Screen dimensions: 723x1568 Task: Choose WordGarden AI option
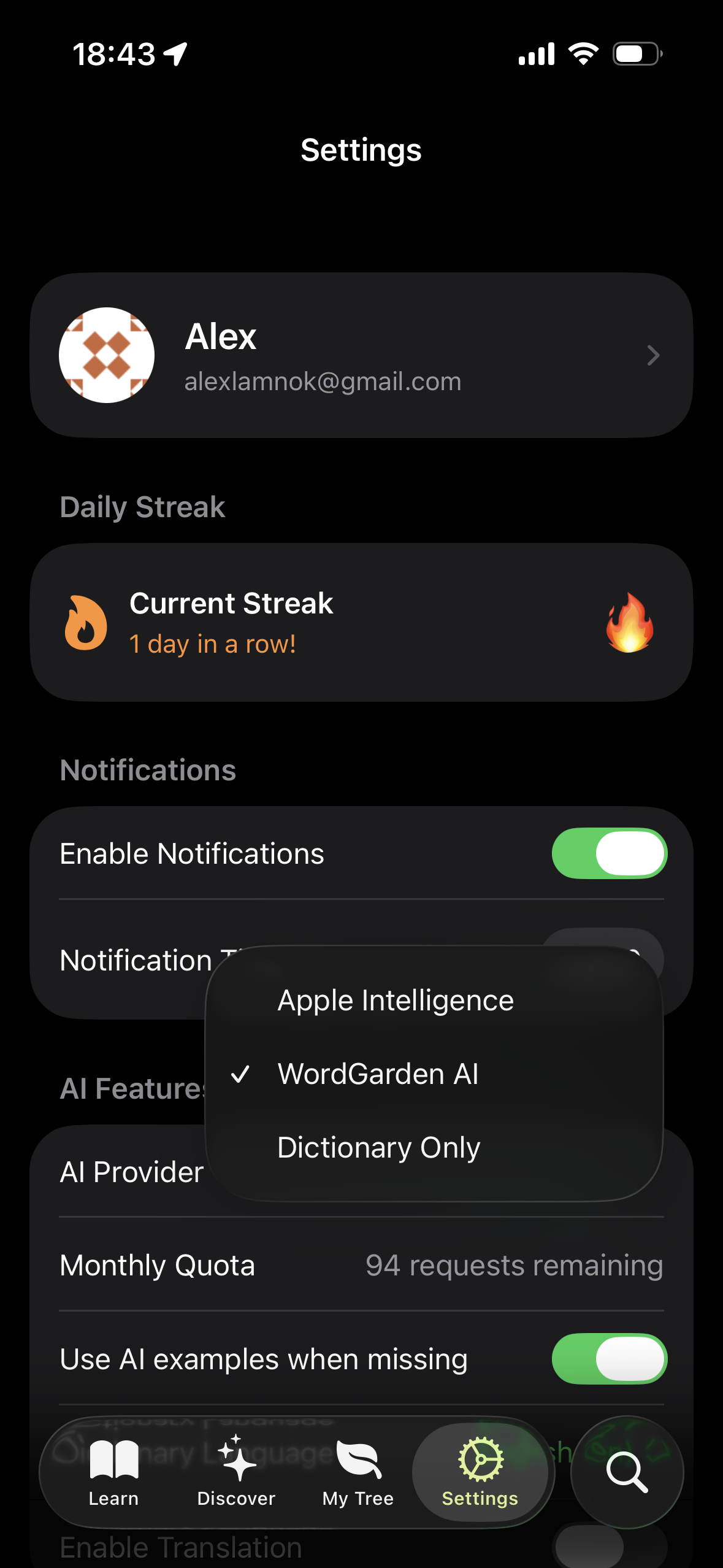tap(378, 1074)
